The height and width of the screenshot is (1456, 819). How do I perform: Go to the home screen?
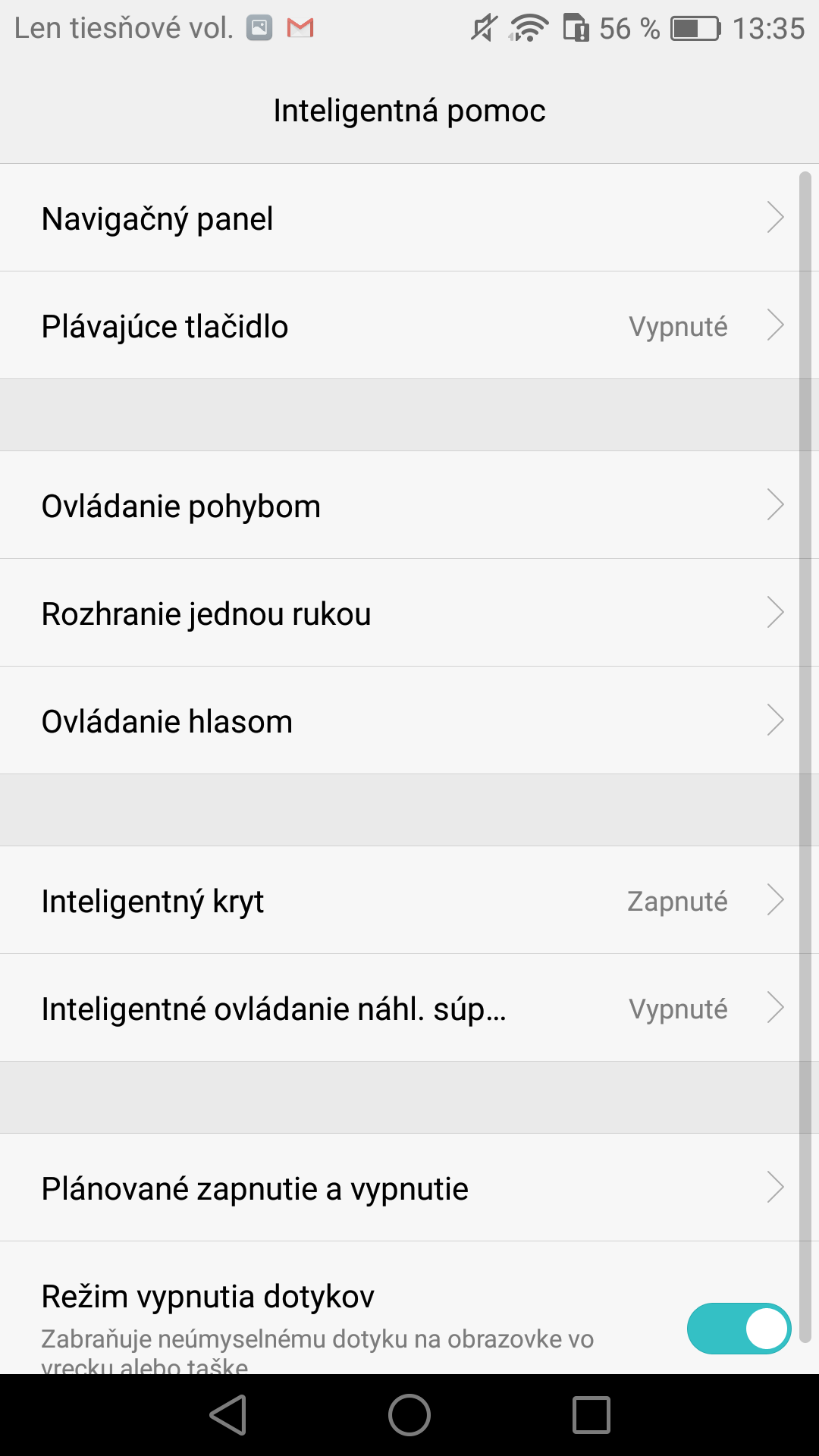(x=409, y=1415)
